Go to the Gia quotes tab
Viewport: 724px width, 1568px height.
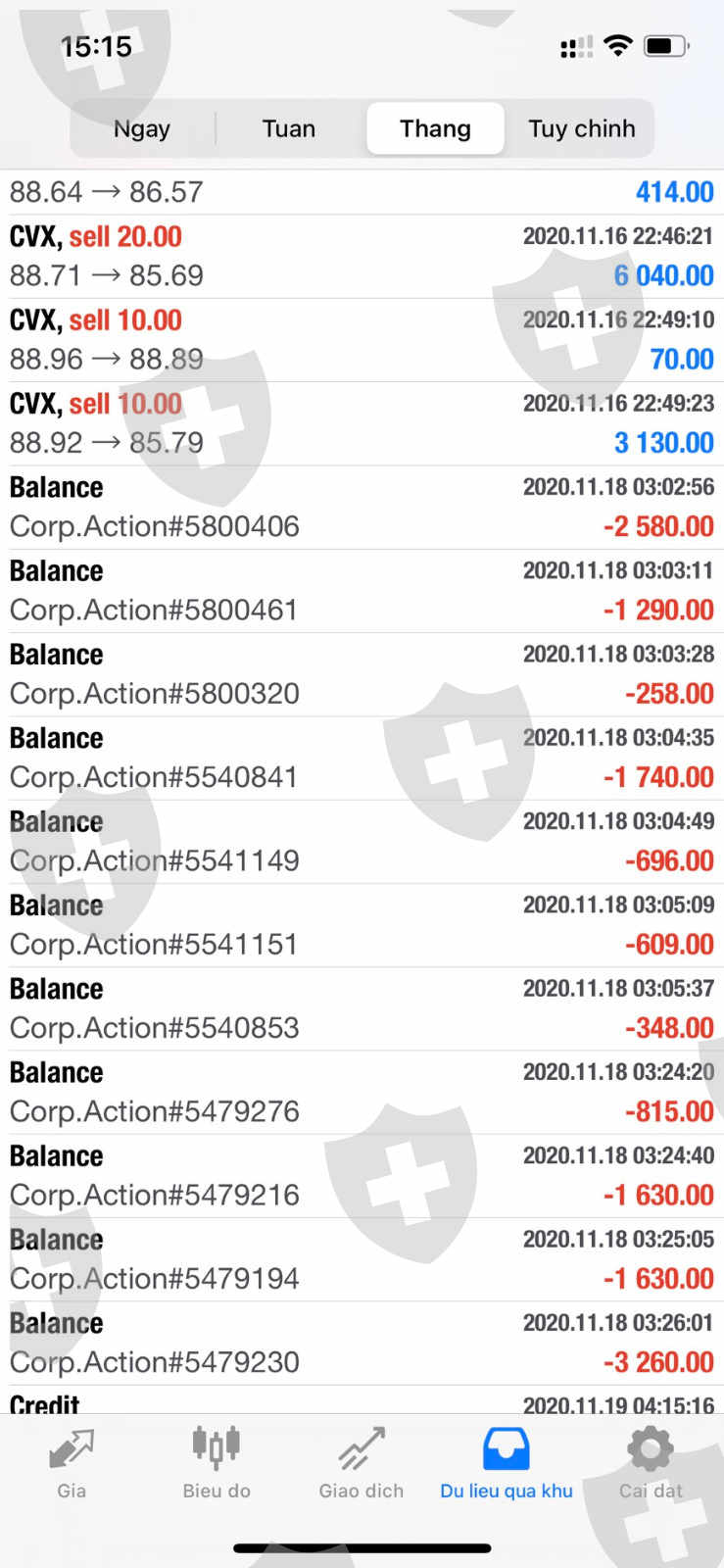[x=72, y=1463]
